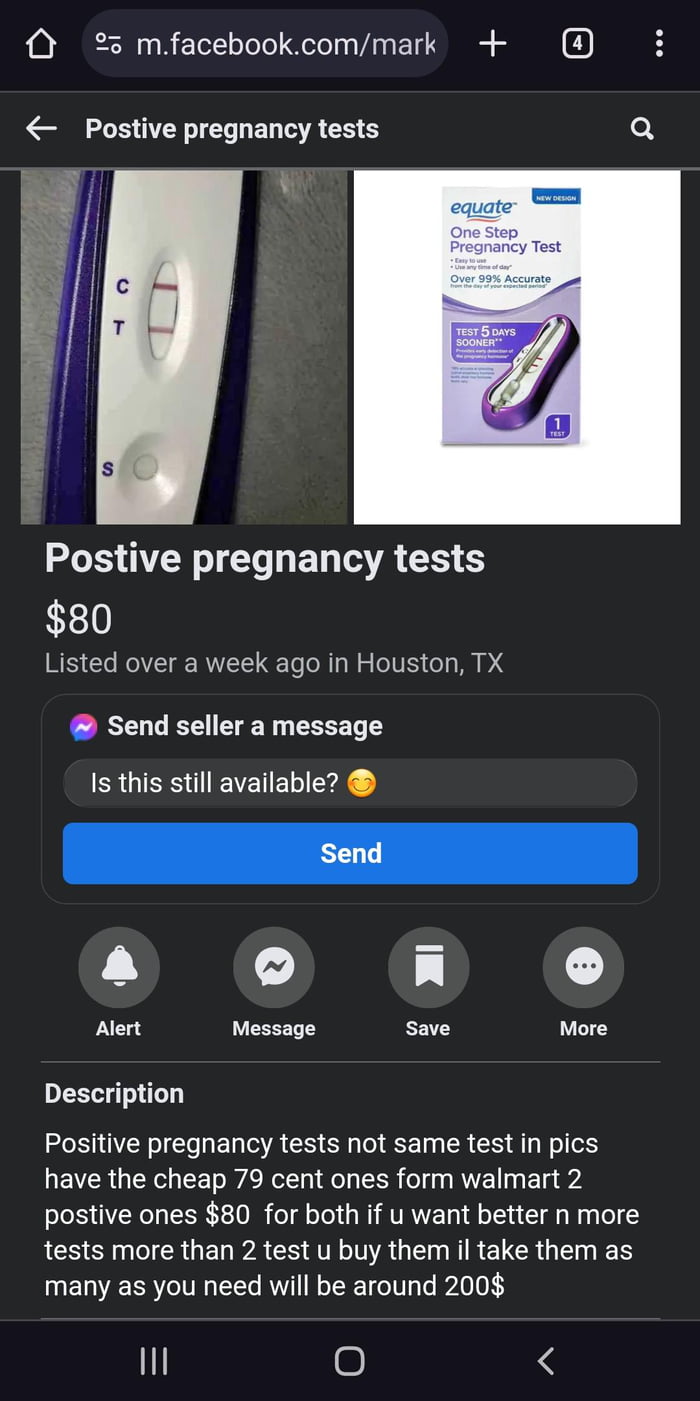700x1401 pixels.
Task: Open recent apps from navigation bar
Action: (153, 1361)
